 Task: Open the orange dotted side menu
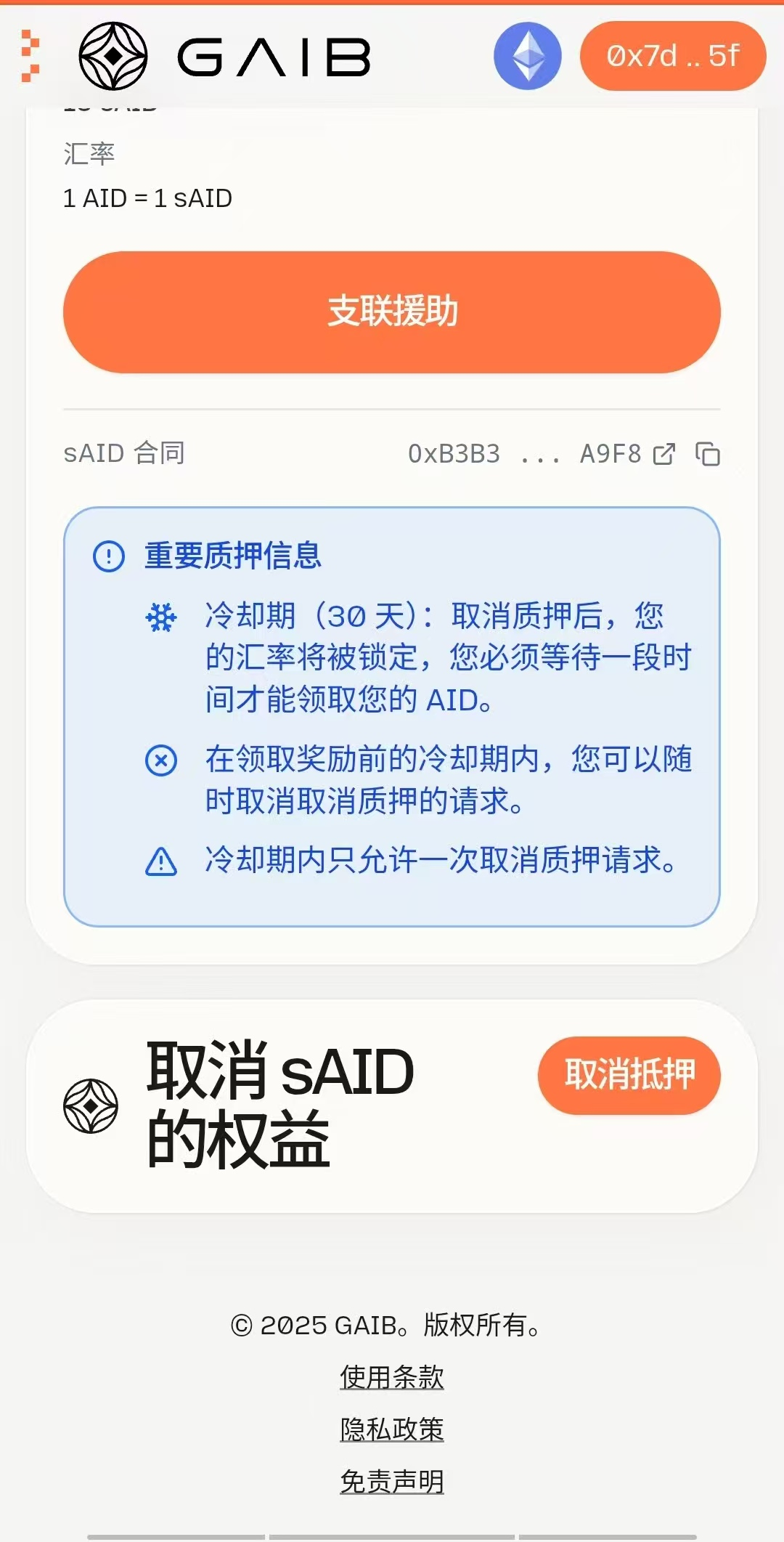pos(30,56)
